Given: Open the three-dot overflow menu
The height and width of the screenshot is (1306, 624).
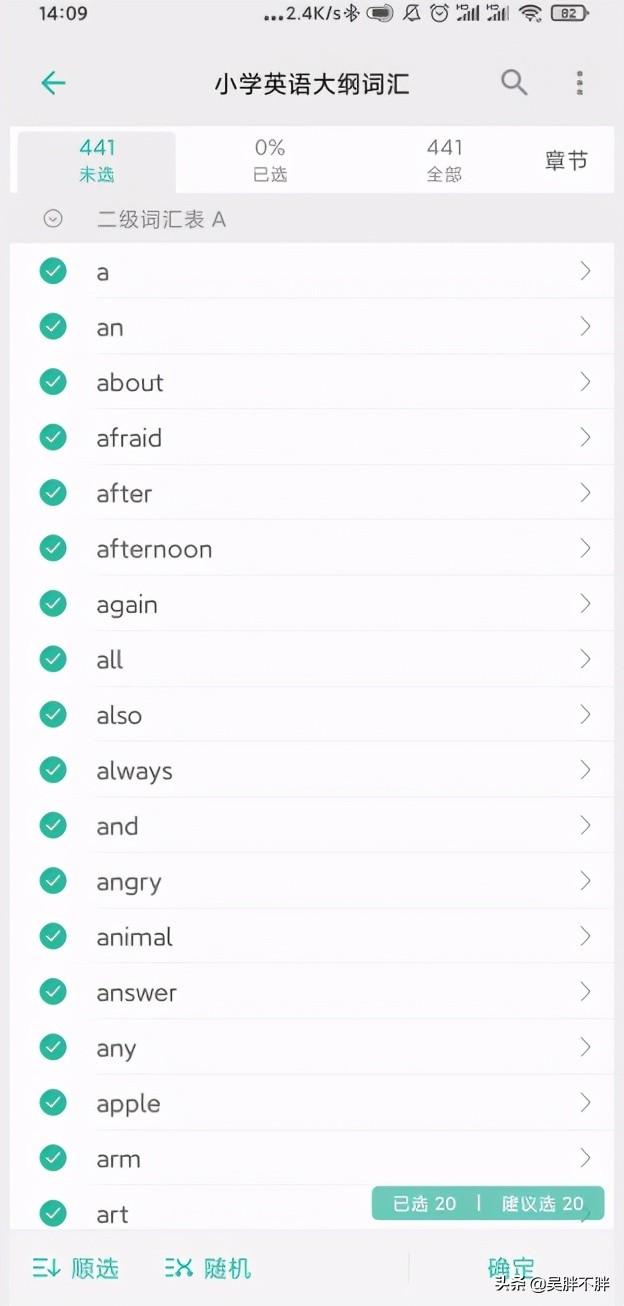Looking at the screenshot, I should [x=579, y=83].
